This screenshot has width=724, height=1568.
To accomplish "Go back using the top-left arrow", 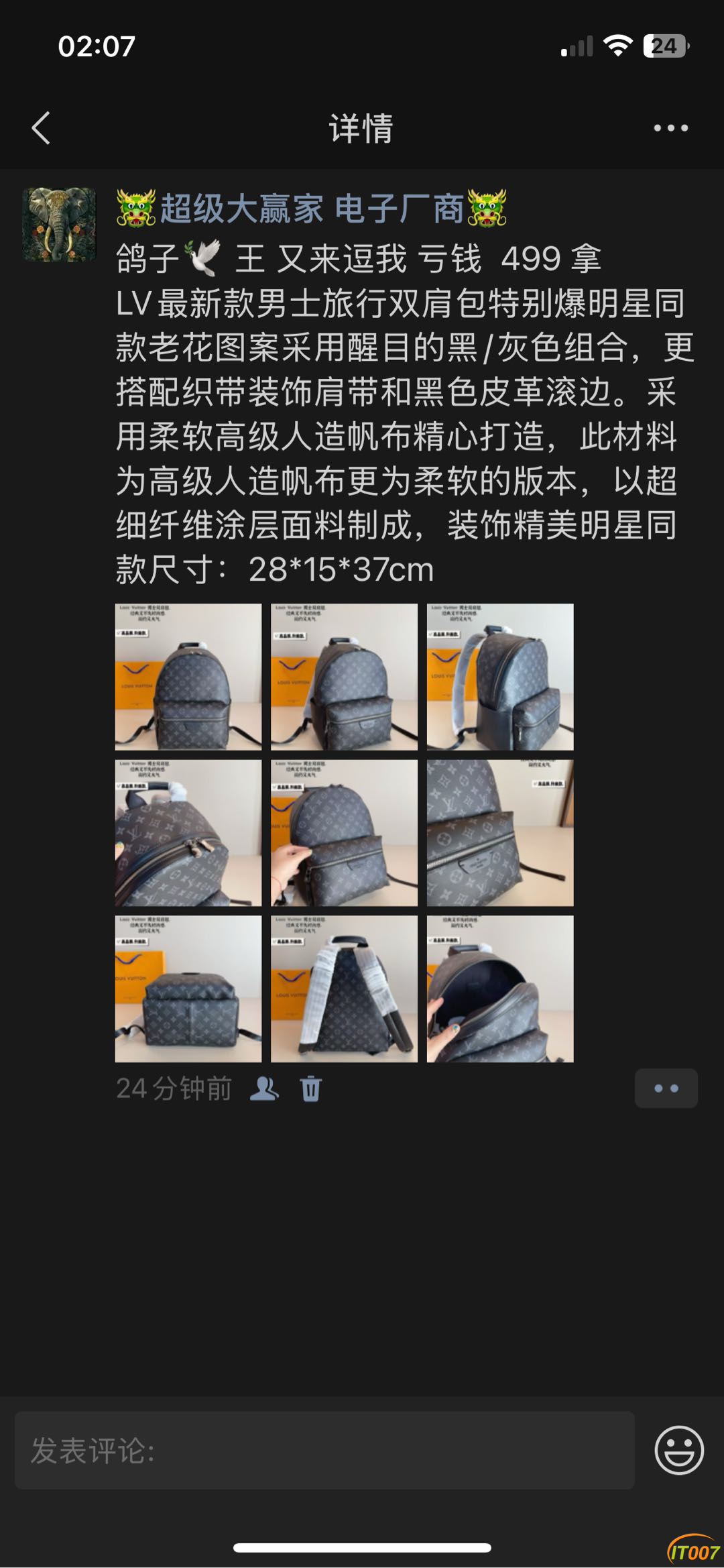I will [x=42, y=127].
